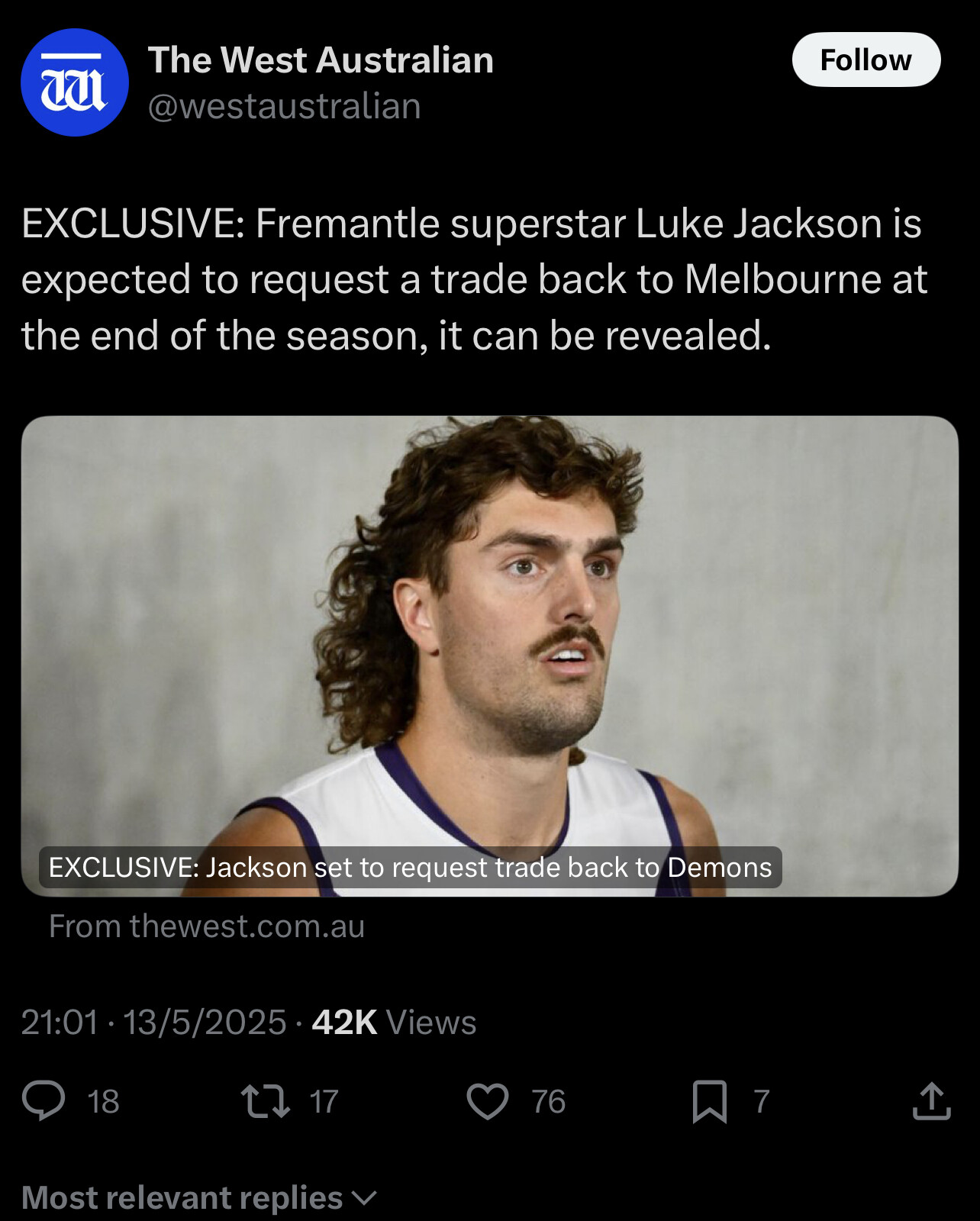Repost this tweet
The image size is (980, 1221).
tap(266, 1101)
